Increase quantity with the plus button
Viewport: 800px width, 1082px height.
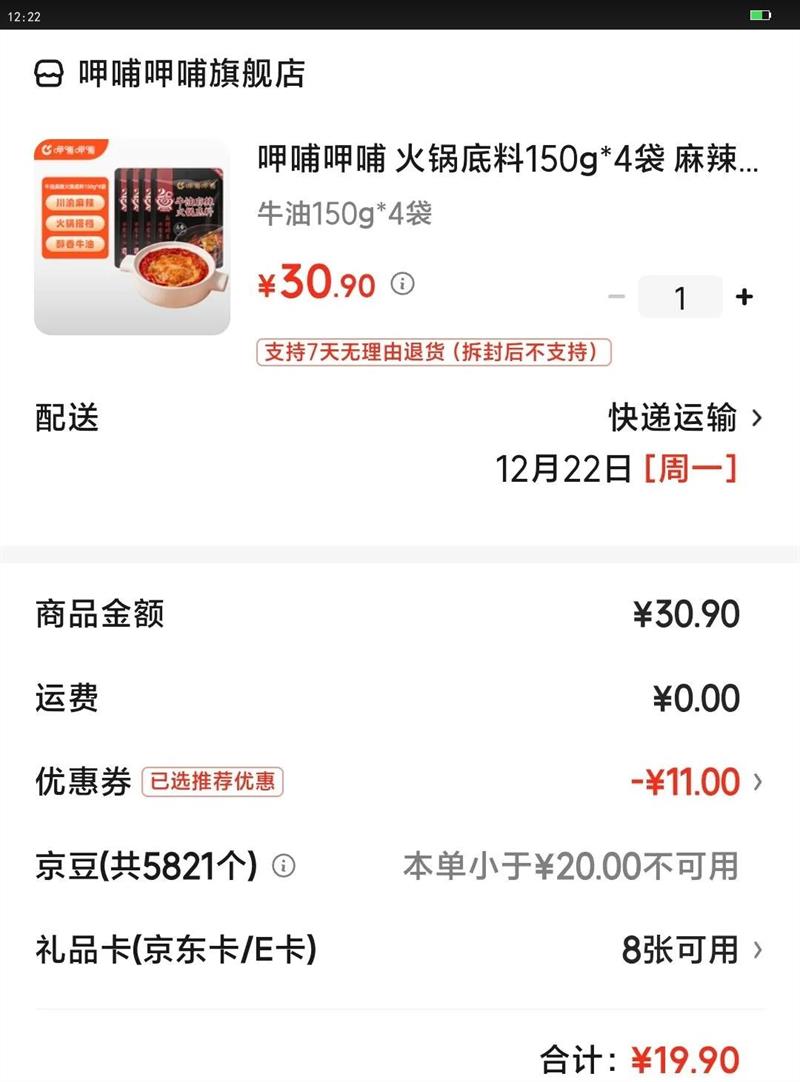click(743, 296)
